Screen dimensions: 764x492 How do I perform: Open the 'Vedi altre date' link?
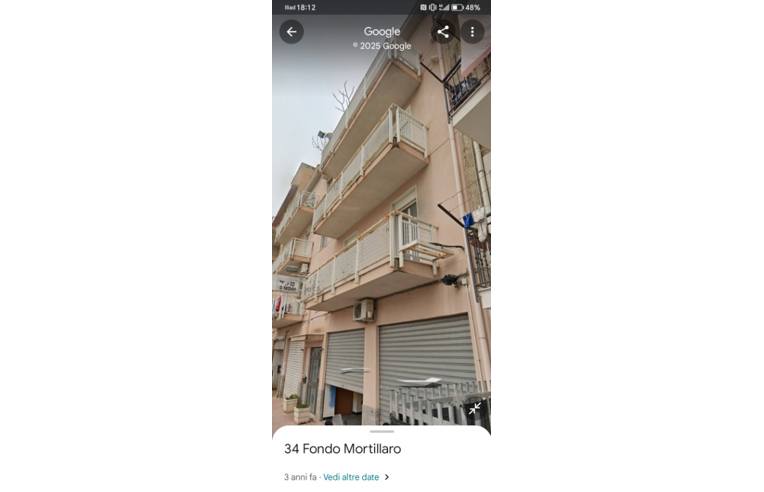[x=351, y=477]
